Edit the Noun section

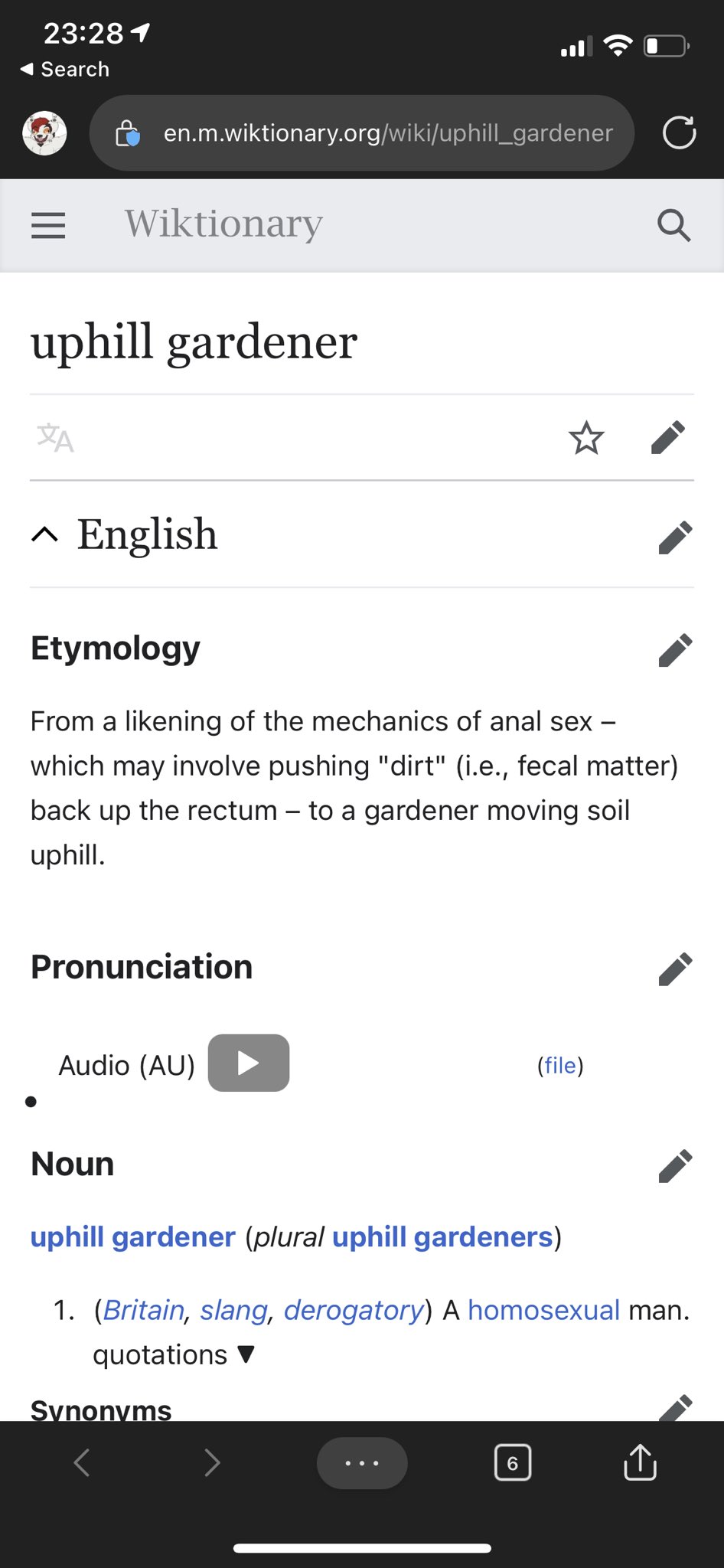pyautogui.click(x=675, y=1165)
